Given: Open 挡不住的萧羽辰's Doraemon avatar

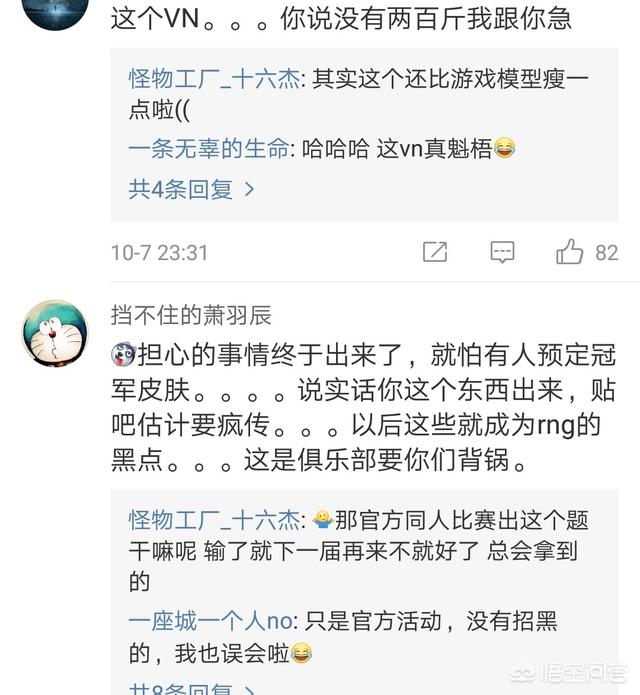Looking at the screenshot, I should click(55, 333).
